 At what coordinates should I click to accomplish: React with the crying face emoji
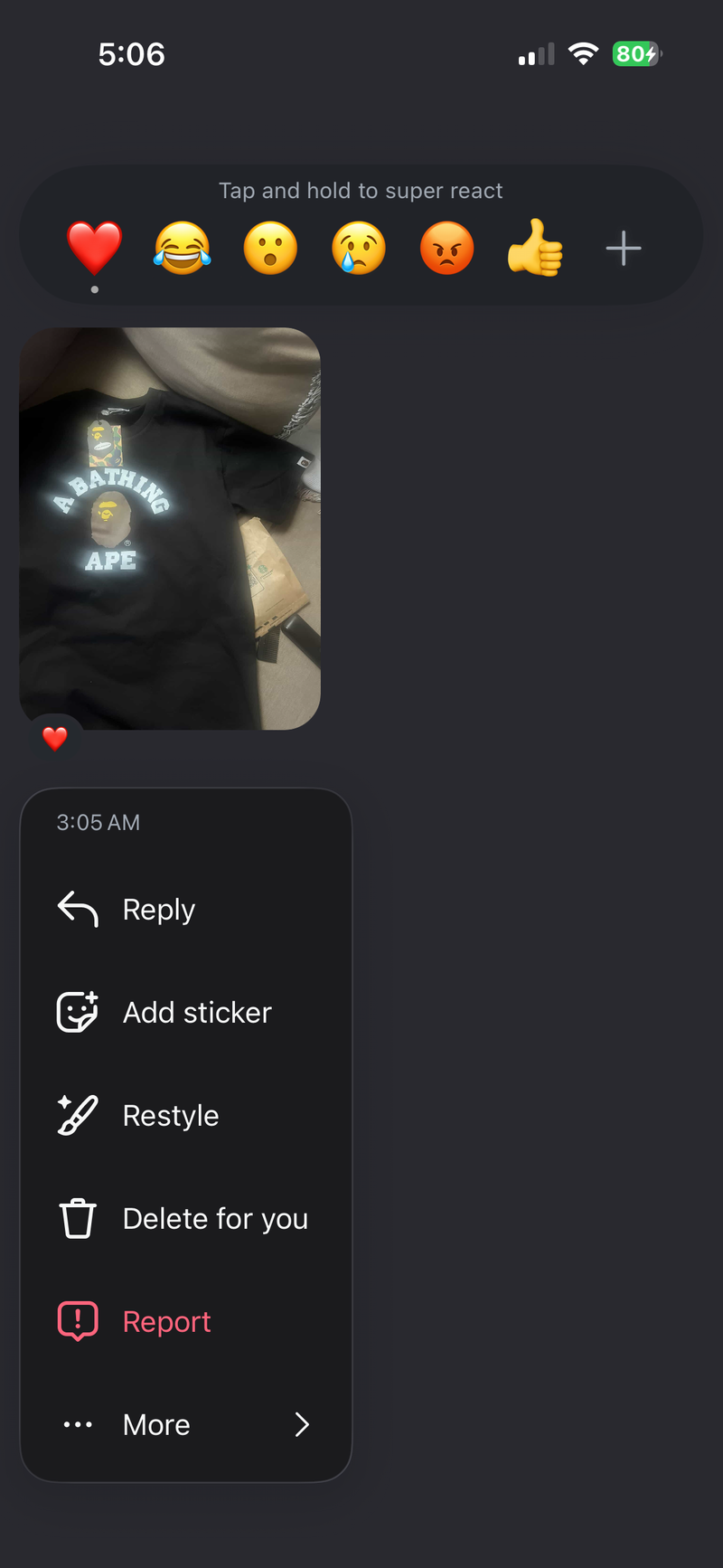pos(359,248)
